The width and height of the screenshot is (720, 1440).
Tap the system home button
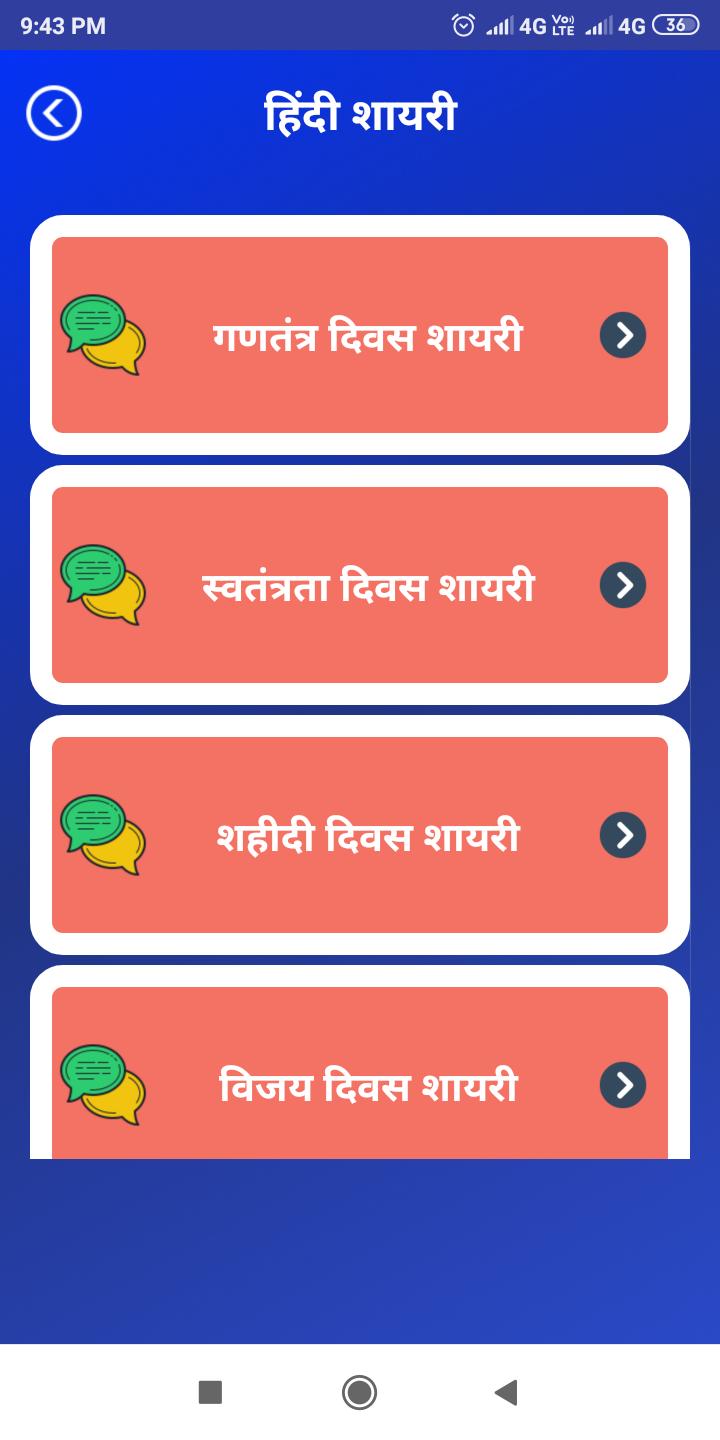[x=359, y=1392]
